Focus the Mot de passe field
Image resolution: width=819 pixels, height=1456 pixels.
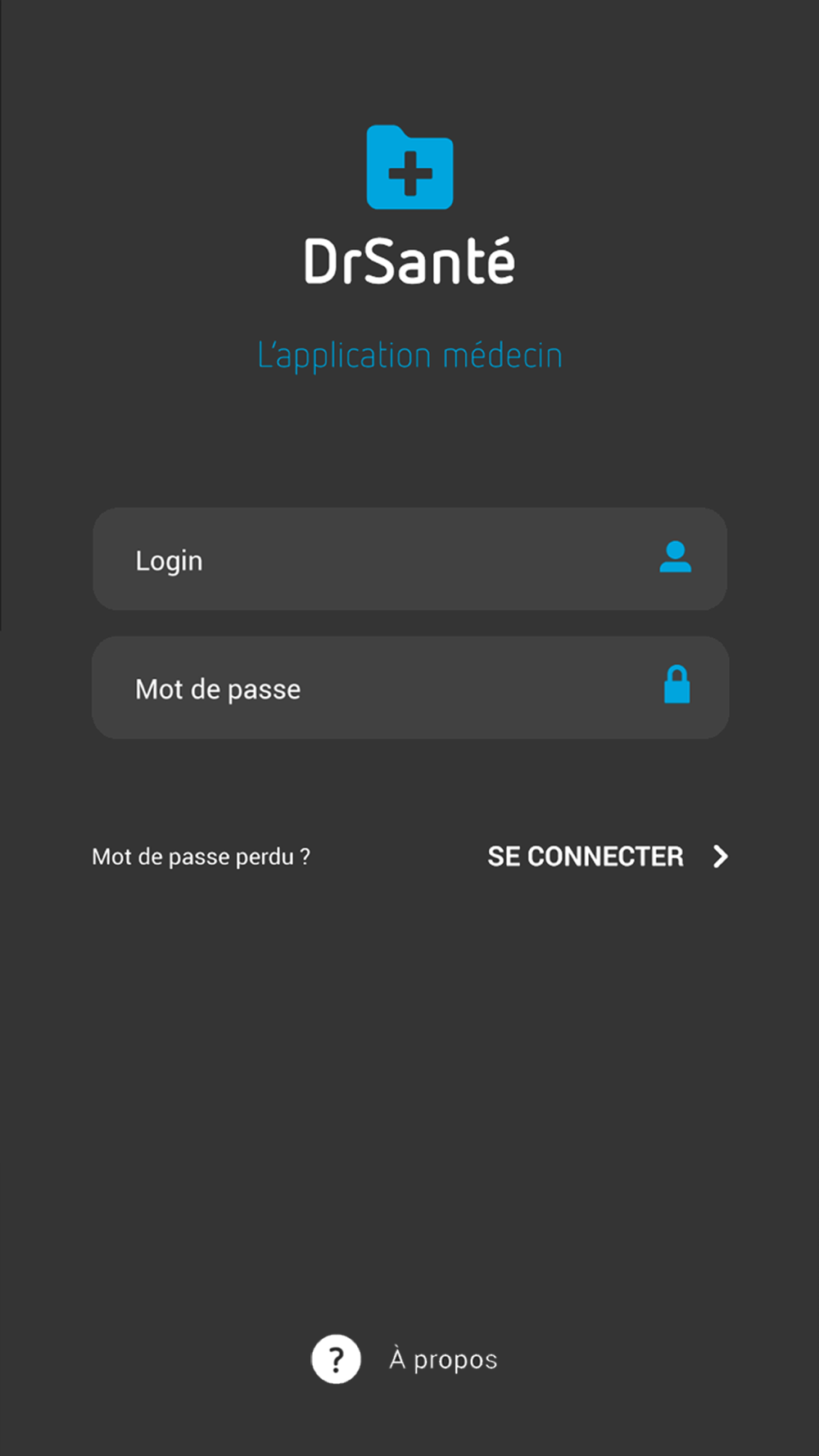[409, 688]
